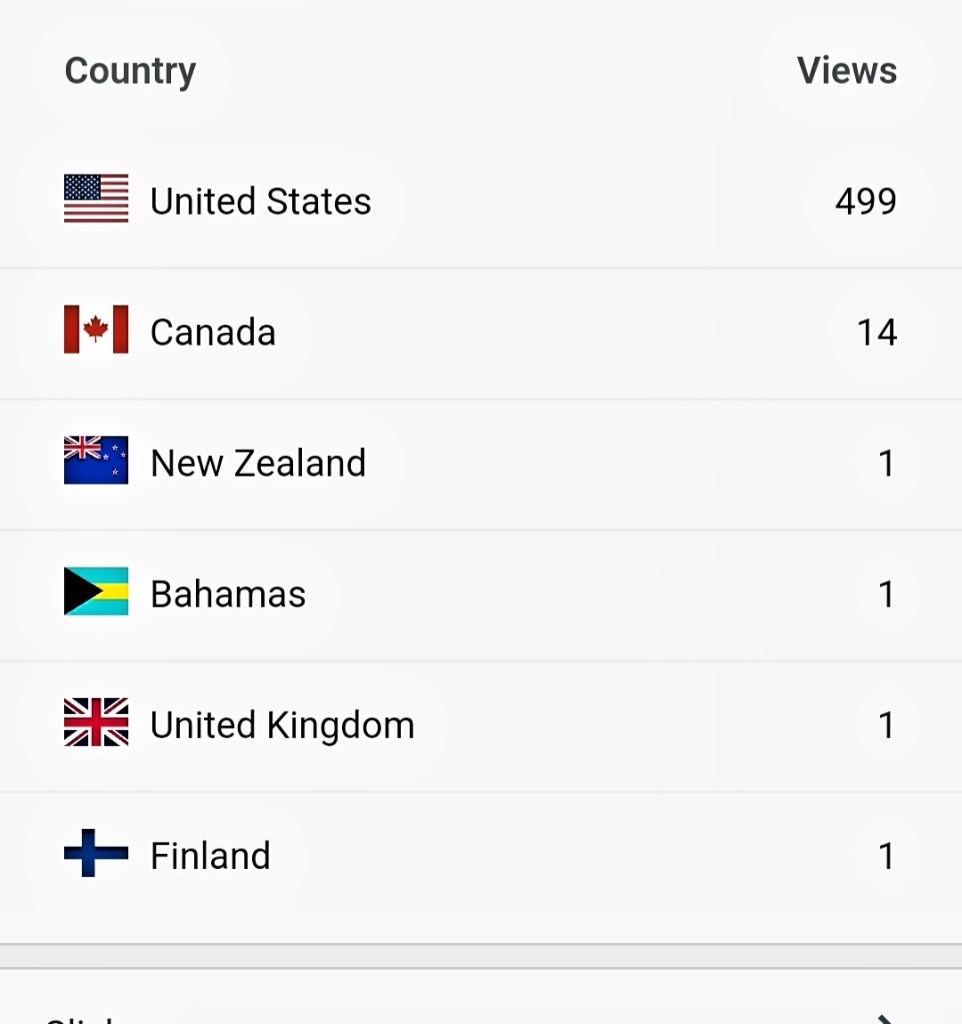The image size is (962, 1024).
Task: Open the partially visible Clicks row
Action: click(x=480, y=1008)
